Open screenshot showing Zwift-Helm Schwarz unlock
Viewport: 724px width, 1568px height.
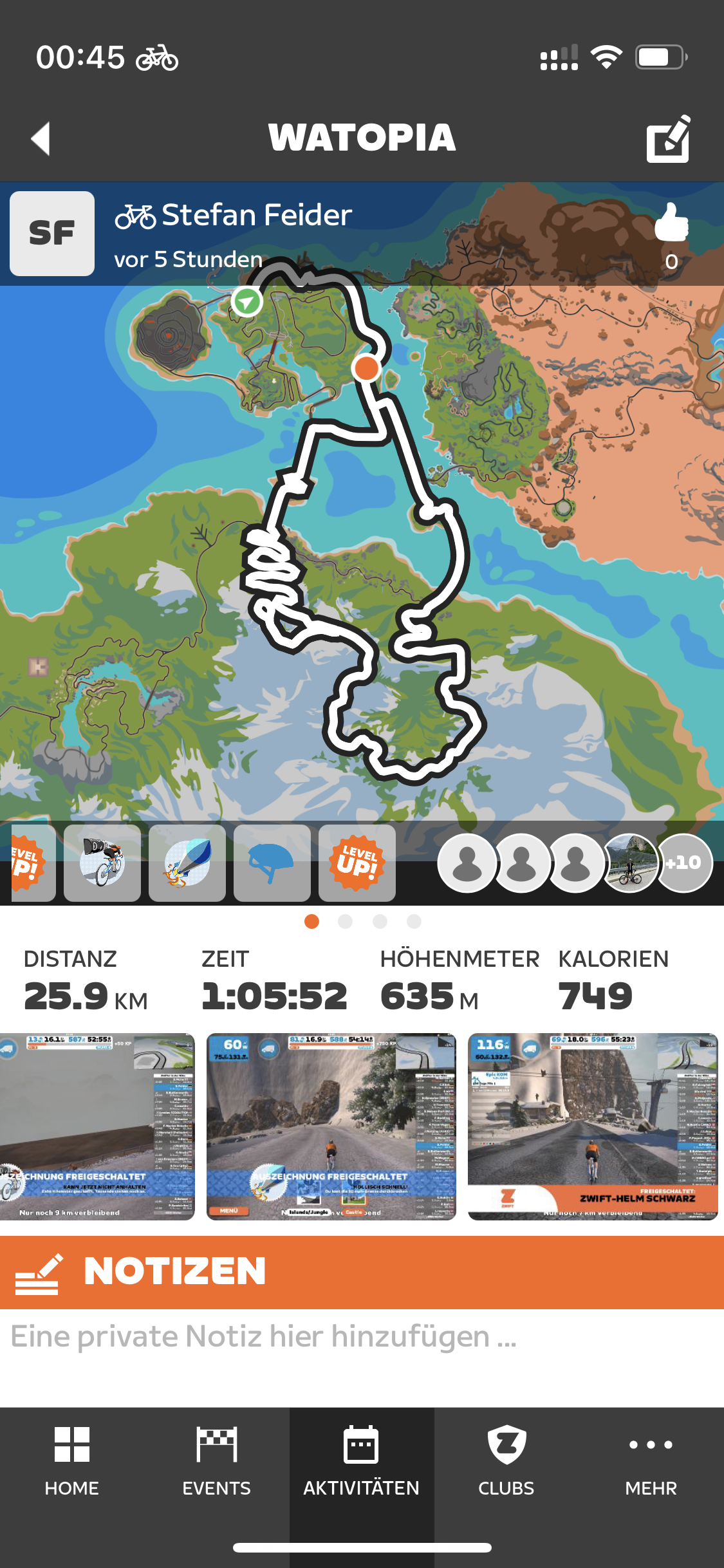click(x=593, y=1126)
